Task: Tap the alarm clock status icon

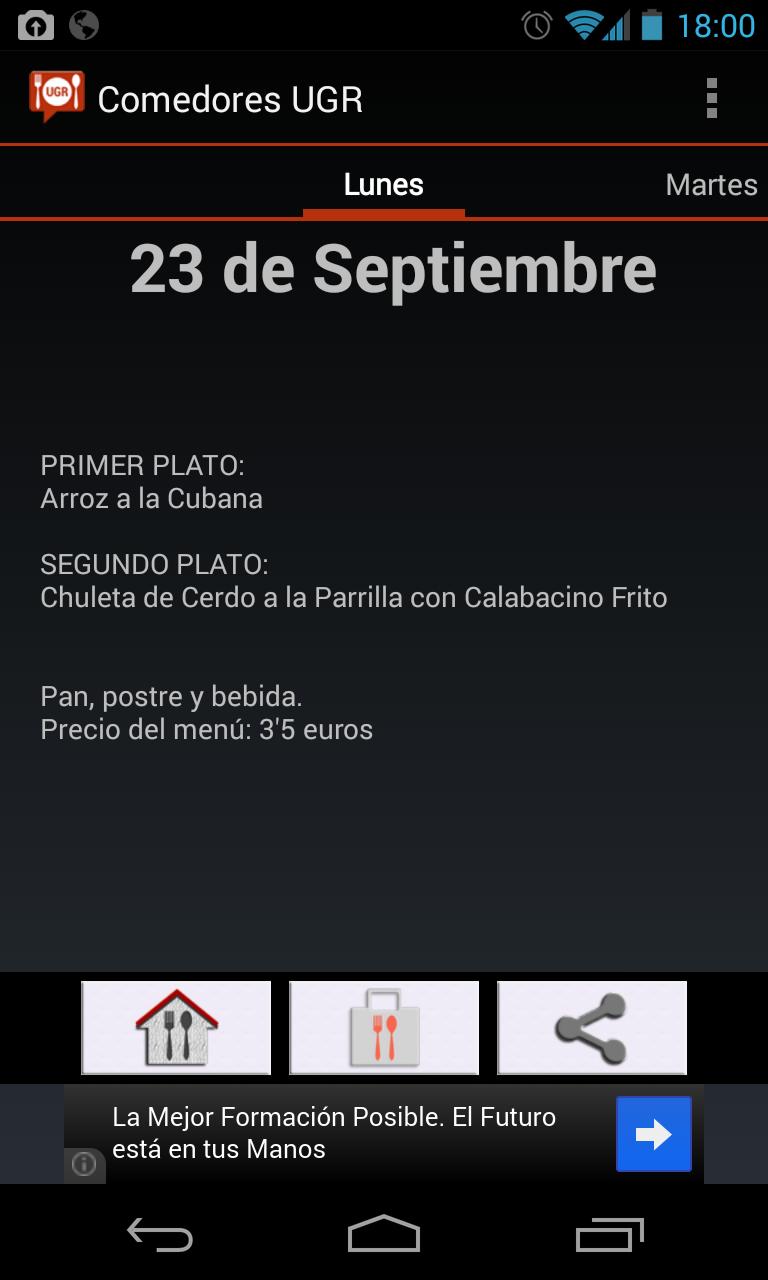Action: [x=536, y=26]
